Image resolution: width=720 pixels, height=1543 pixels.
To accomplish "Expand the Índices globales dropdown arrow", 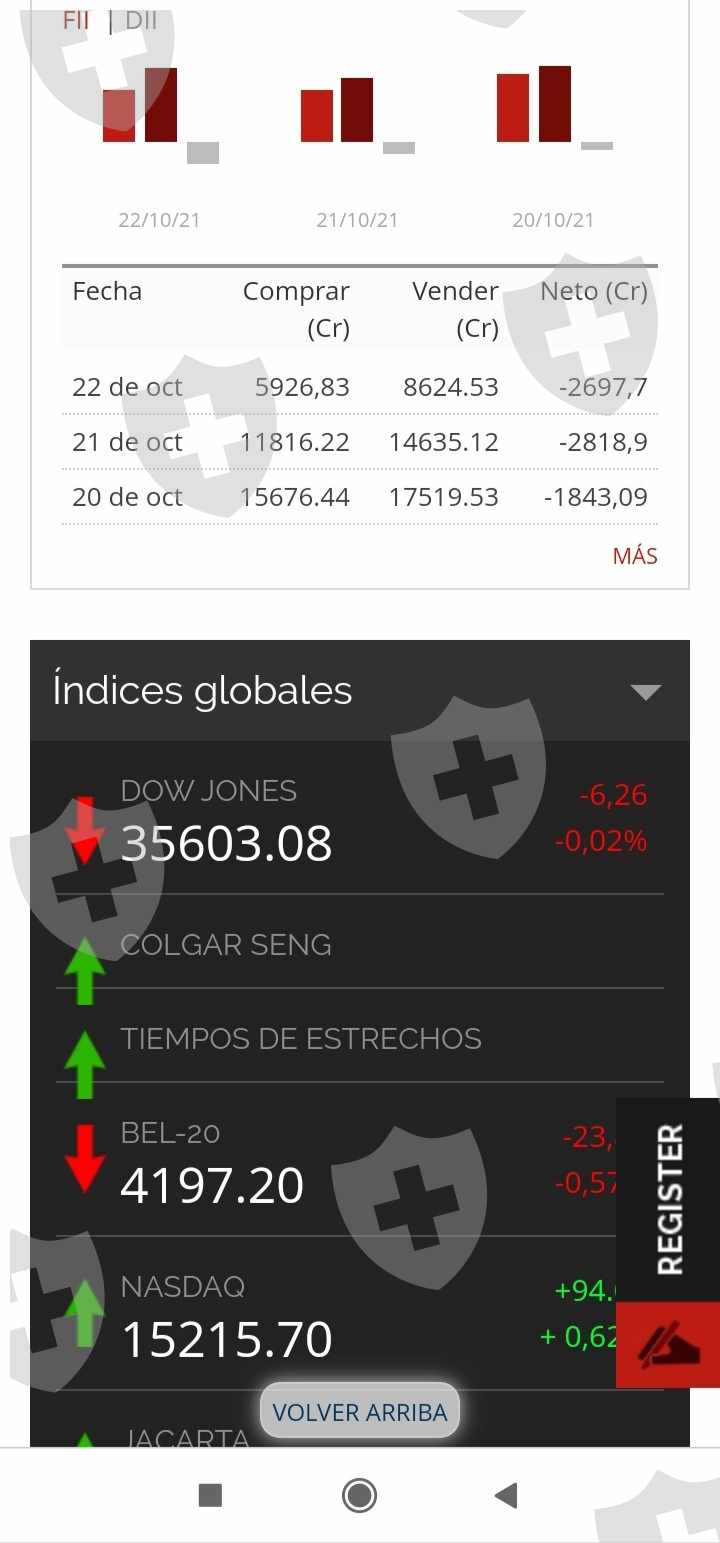I will (x=646, y=691).
